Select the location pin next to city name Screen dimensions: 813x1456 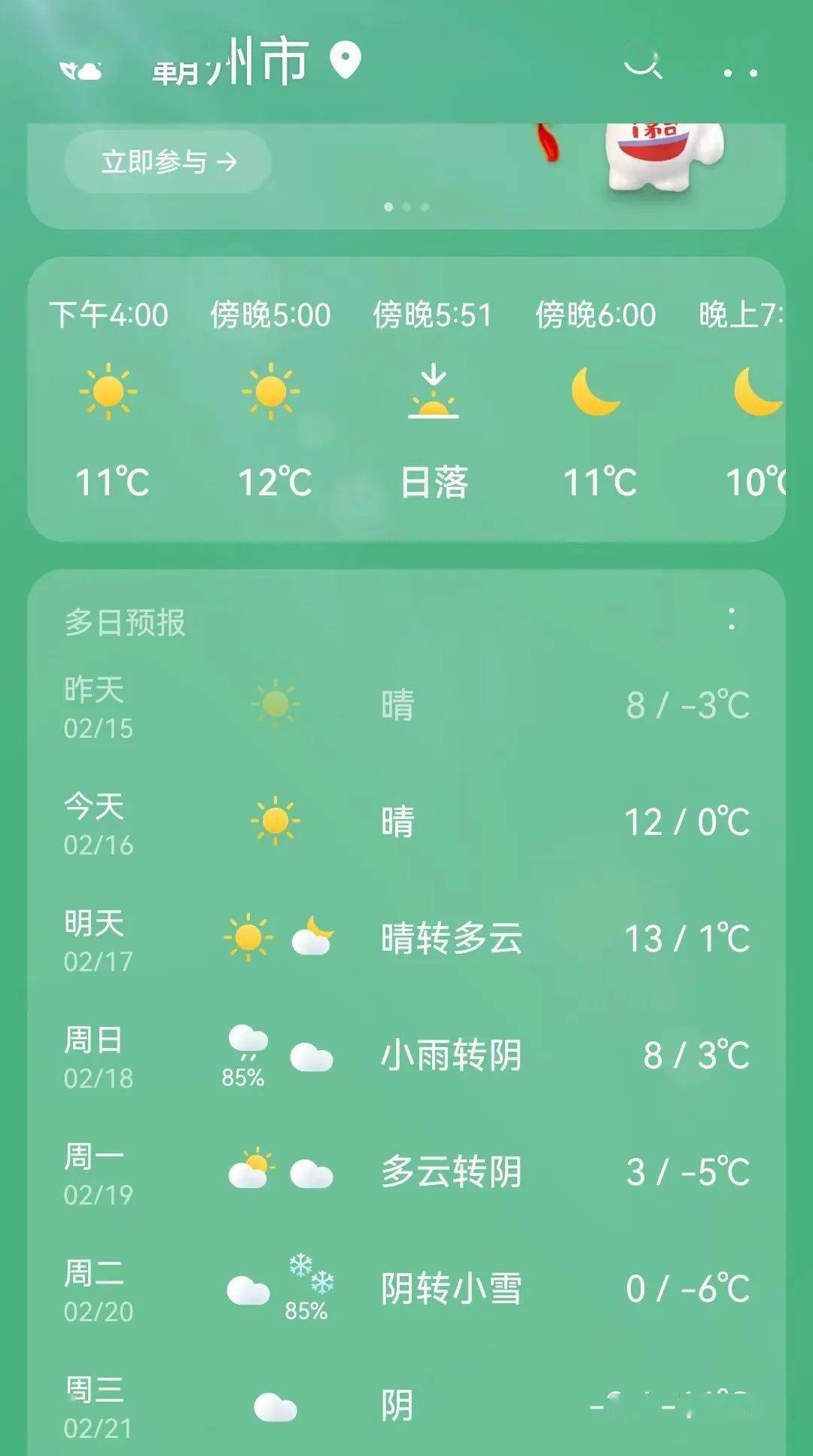(343, 63)
